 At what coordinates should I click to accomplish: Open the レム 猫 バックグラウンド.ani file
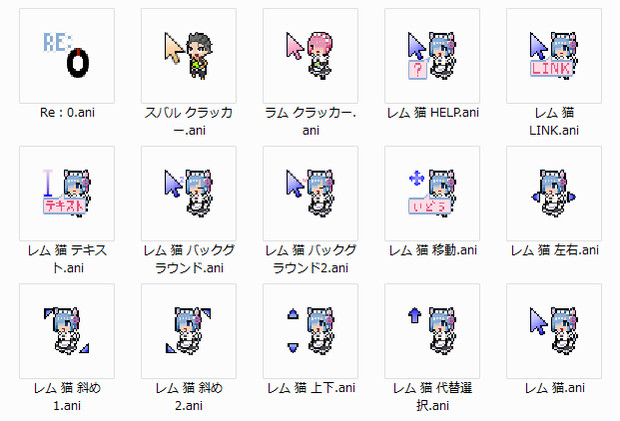pyautogui.click(x=188, y=194)
